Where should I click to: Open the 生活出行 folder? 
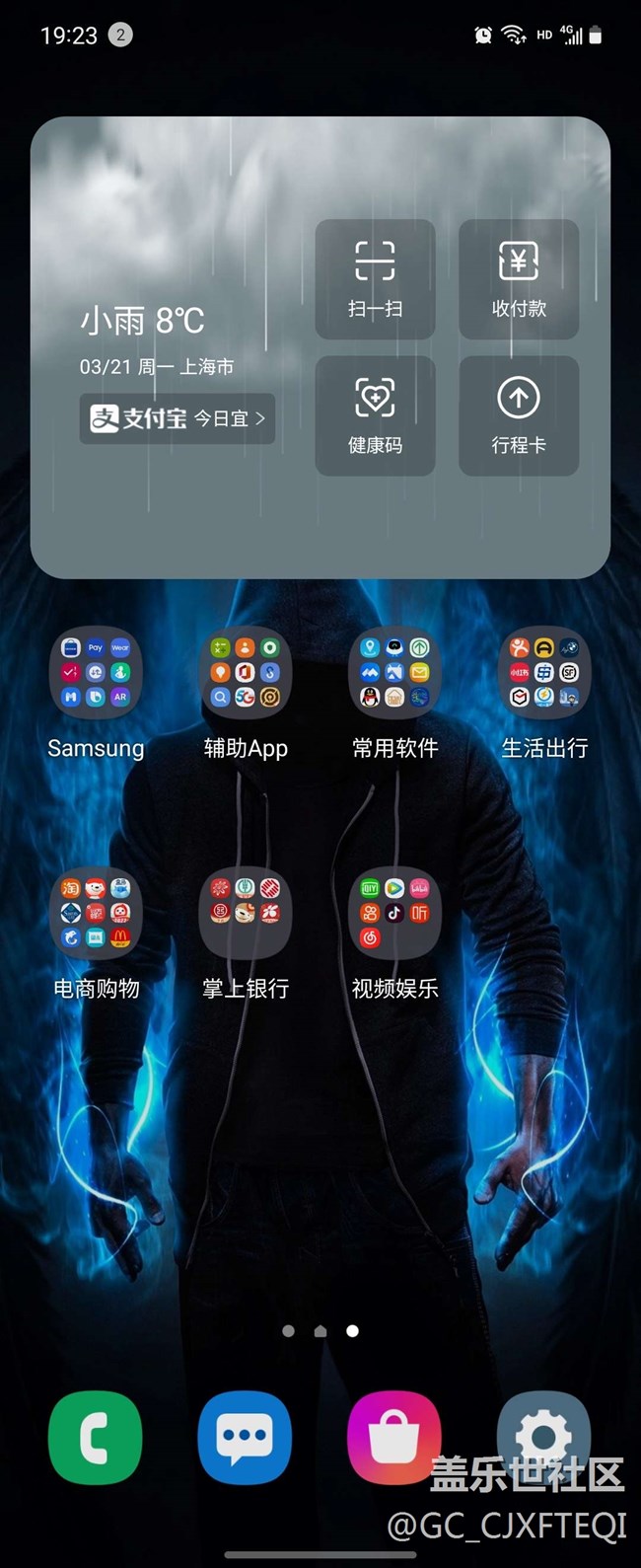pyautogui.click(x=544, y=673)
